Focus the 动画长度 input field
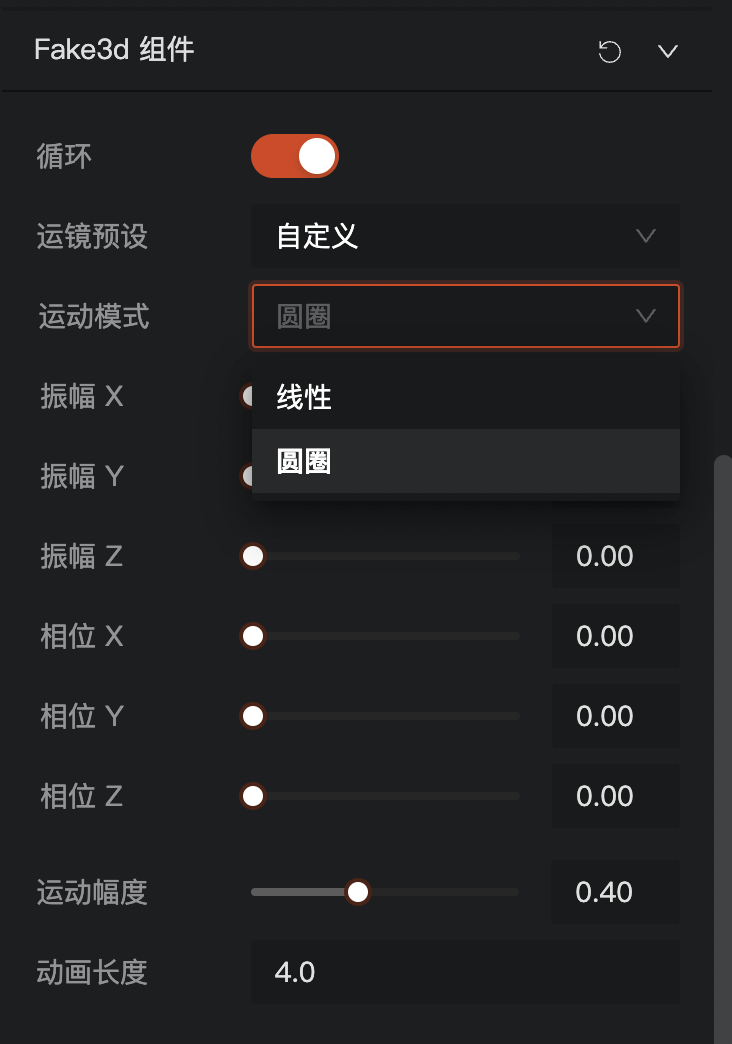 pyautogui.click(x=465, y=972)
